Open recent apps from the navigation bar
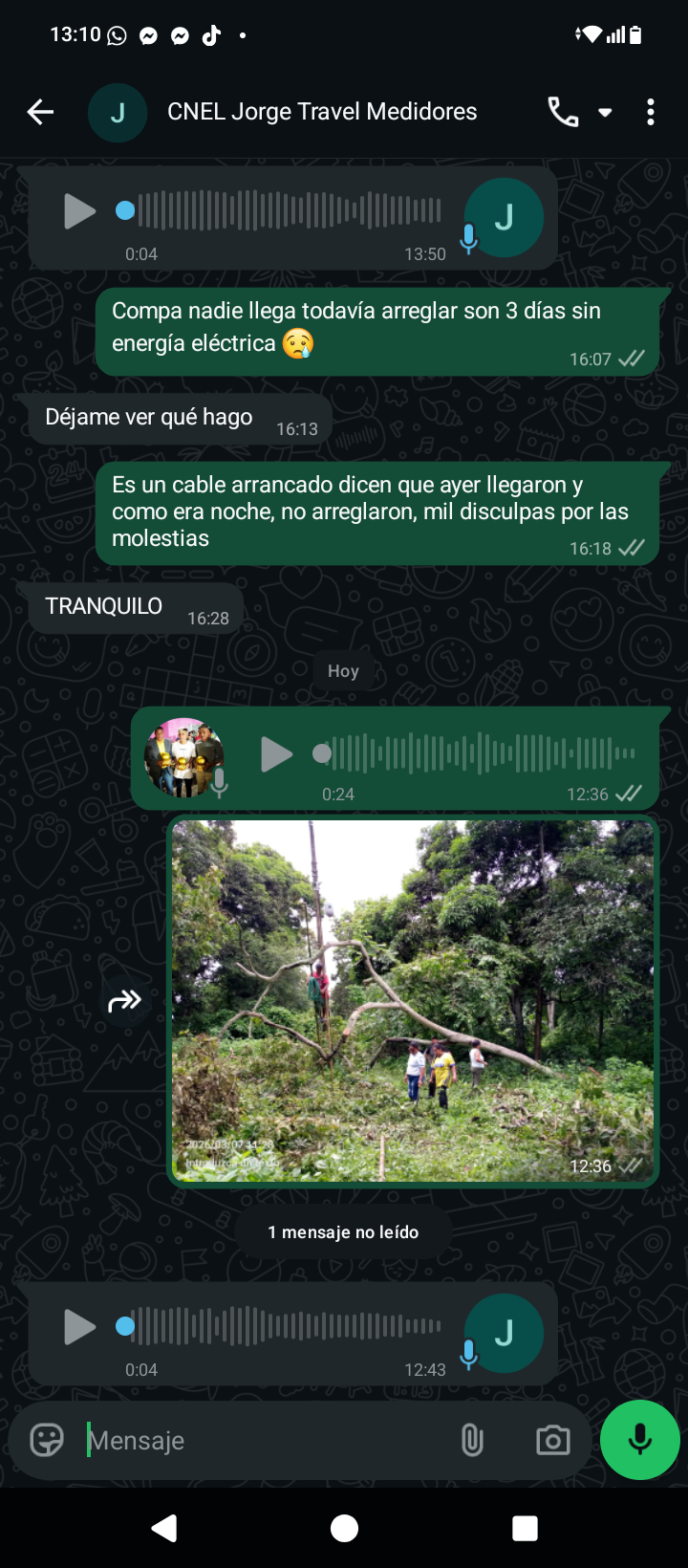688x1568 pixels. [x=525, y=1528]
